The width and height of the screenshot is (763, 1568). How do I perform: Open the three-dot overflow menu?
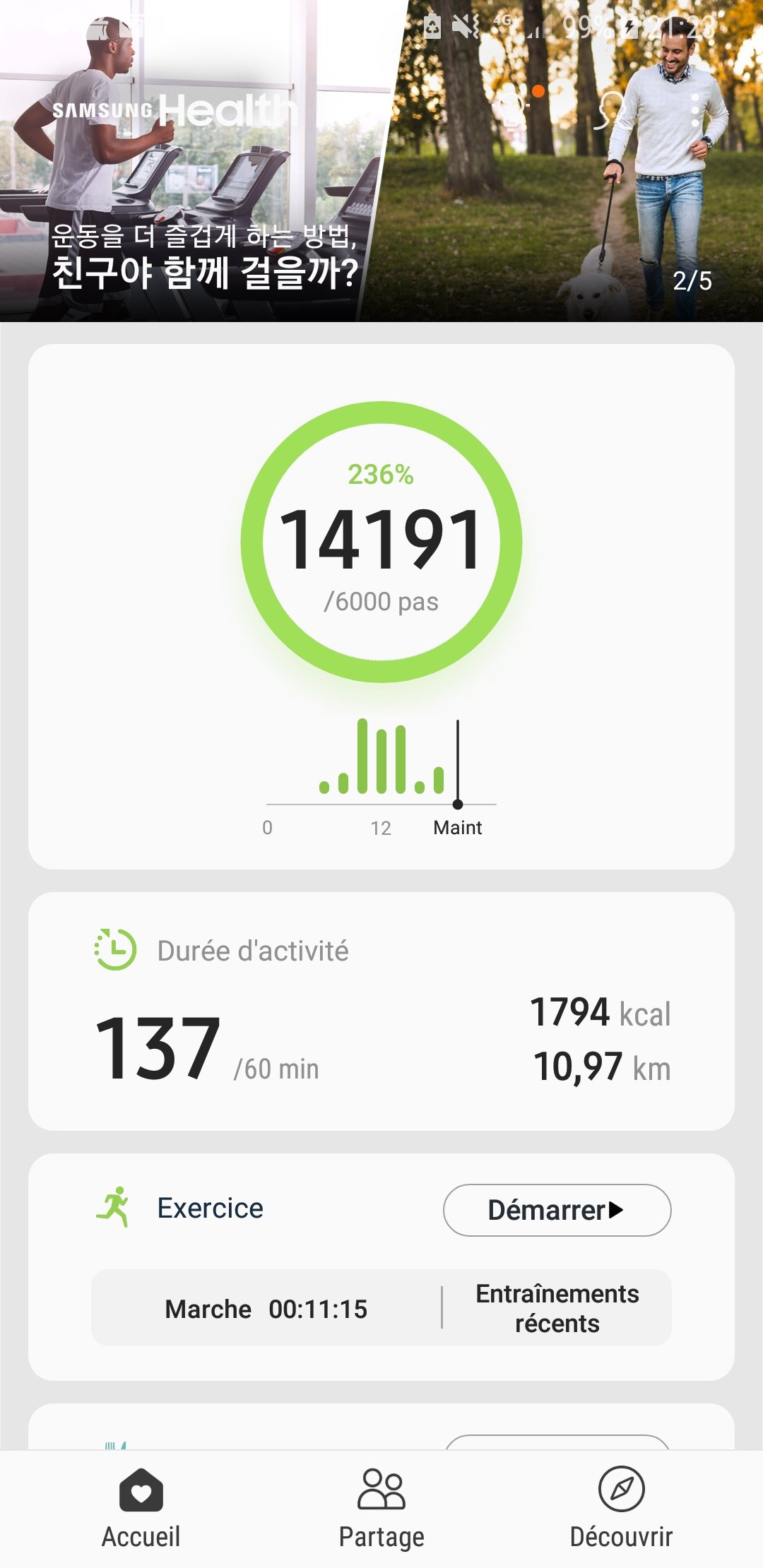coord(695,110)
